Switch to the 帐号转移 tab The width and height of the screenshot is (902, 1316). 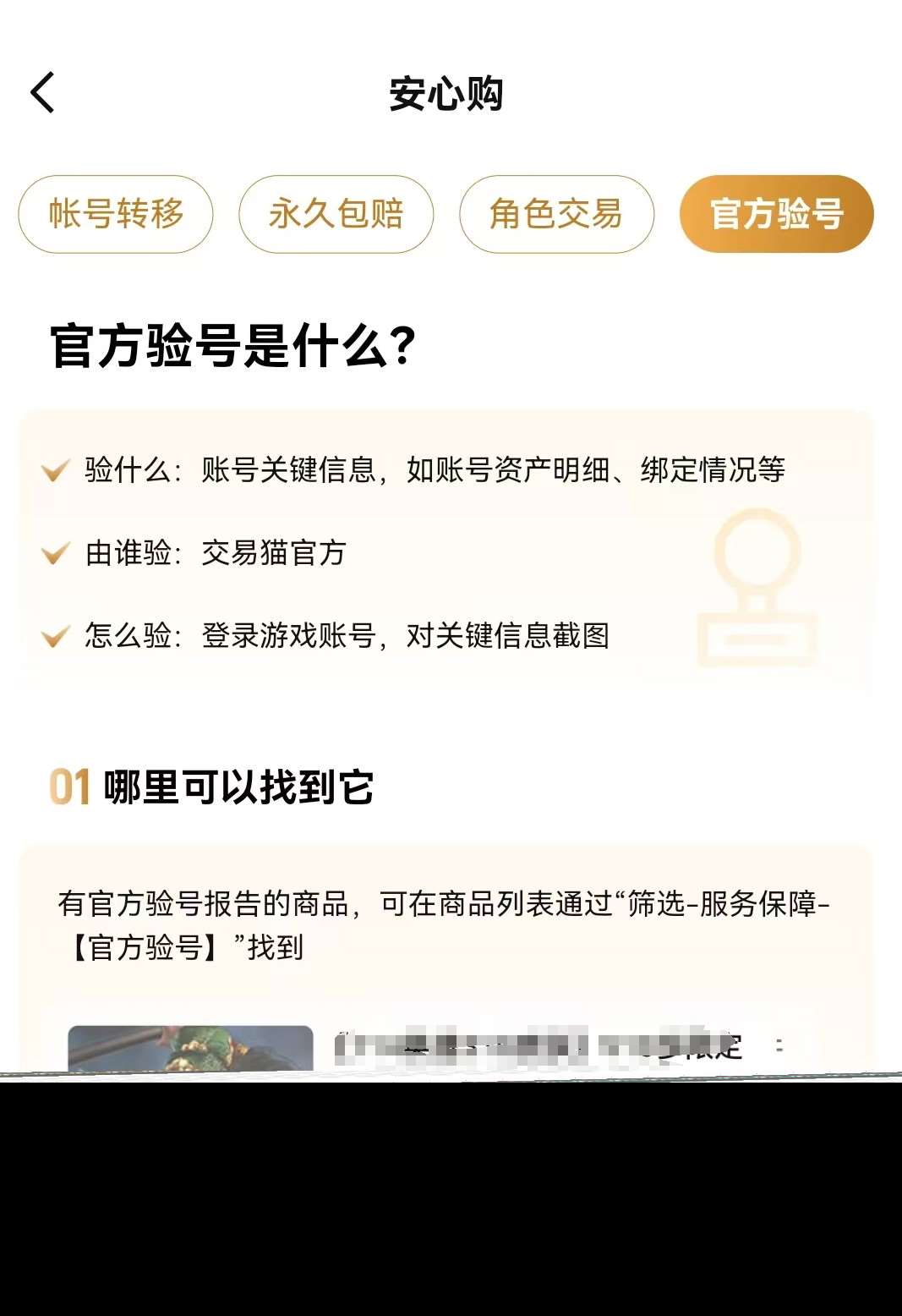116,215
